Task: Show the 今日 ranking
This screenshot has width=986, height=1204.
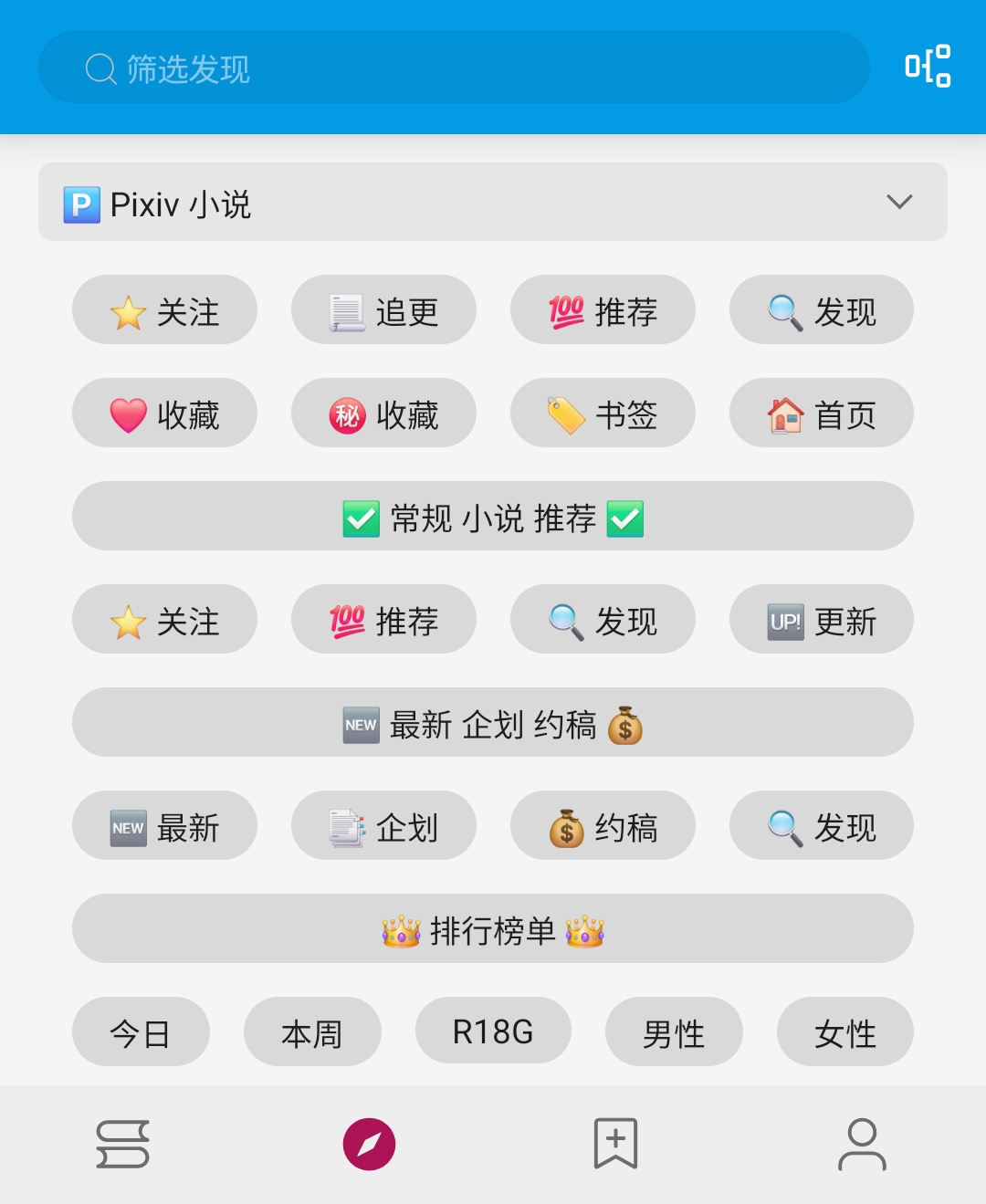Action: 141,1032
